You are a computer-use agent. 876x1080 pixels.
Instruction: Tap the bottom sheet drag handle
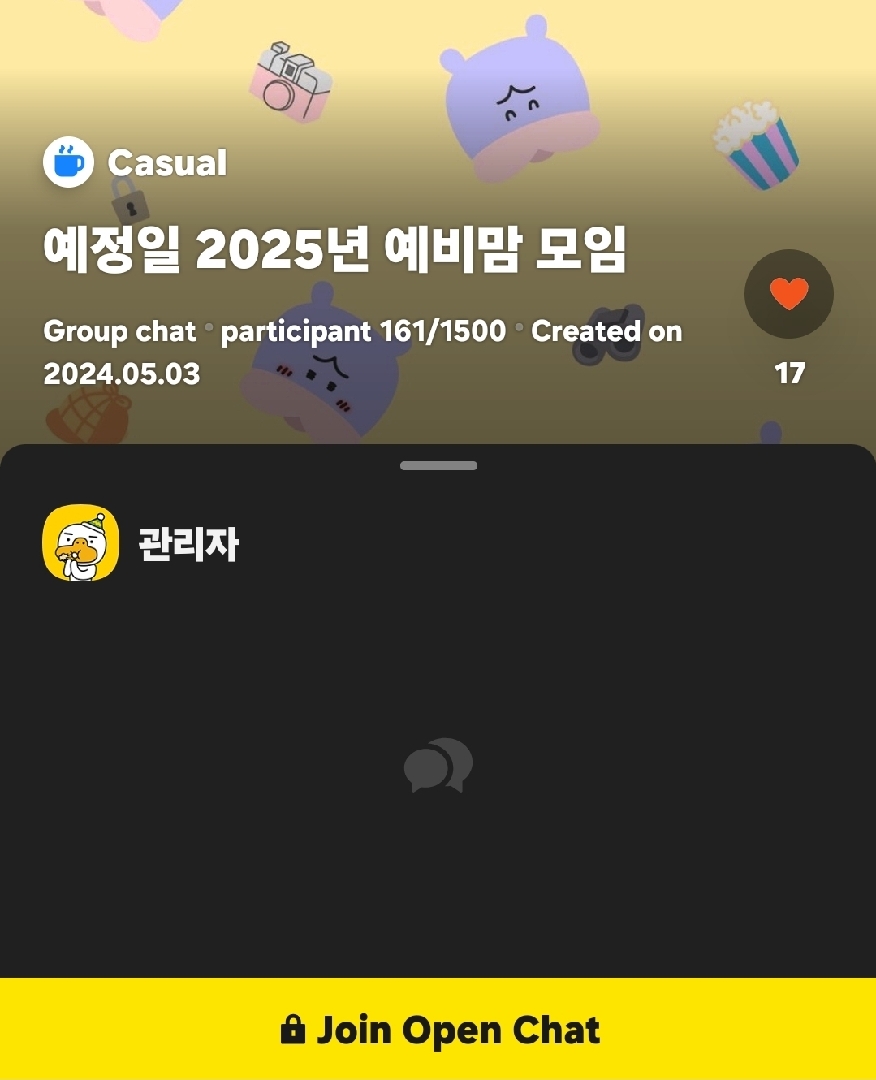(x=438, y=465)
